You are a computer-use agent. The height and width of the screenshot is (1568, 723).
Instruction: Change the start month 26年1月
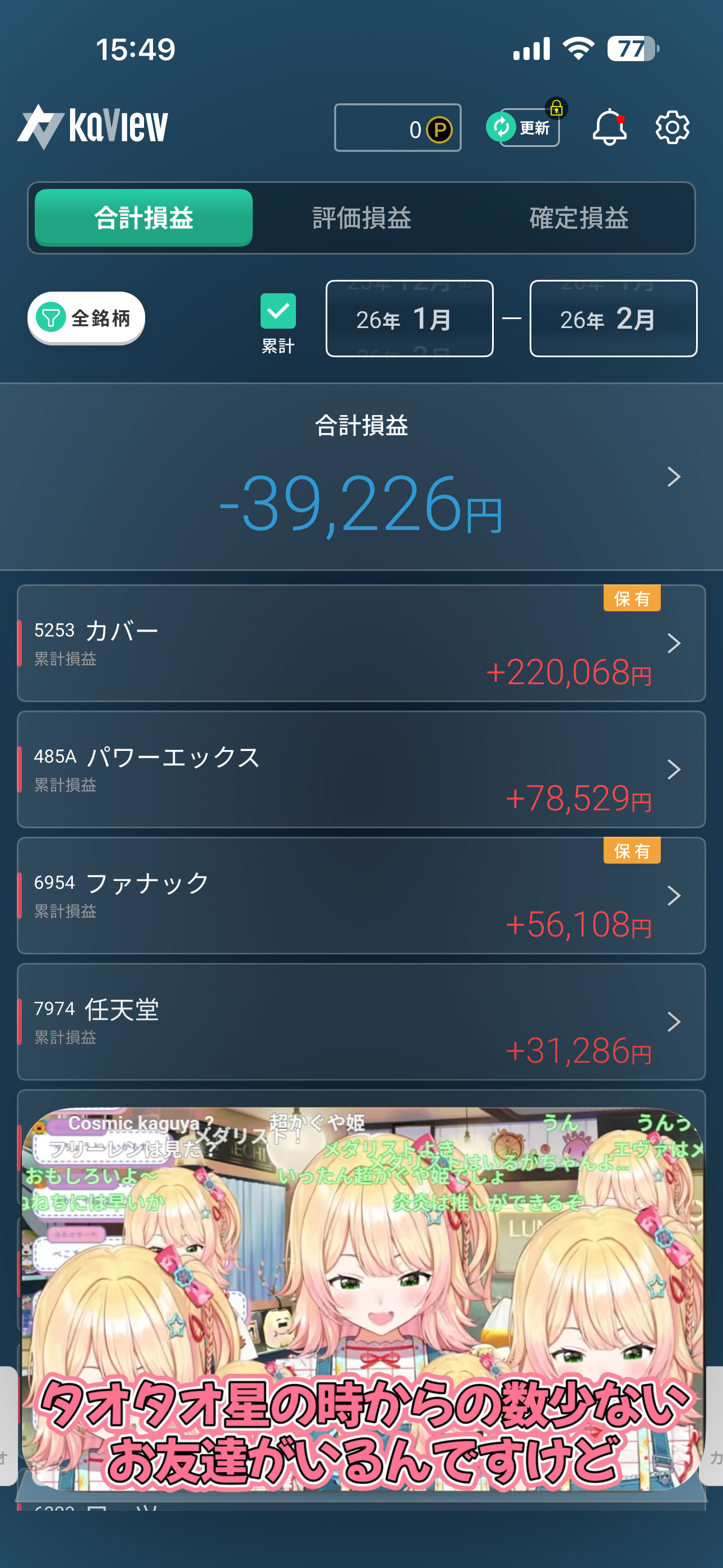pos(409,319)
